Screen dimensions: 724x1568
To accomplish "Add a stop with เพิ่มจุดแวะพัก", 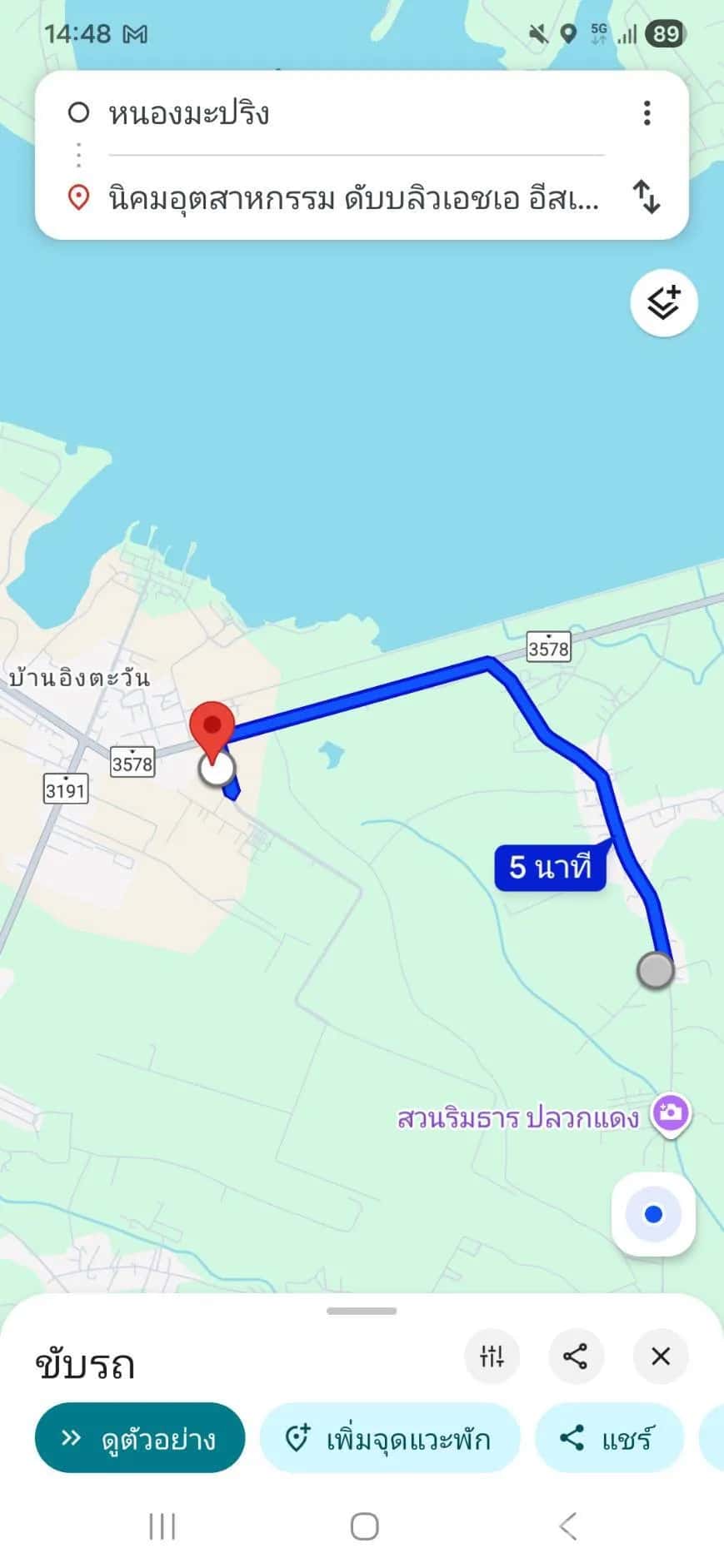I will point(389,1438).
